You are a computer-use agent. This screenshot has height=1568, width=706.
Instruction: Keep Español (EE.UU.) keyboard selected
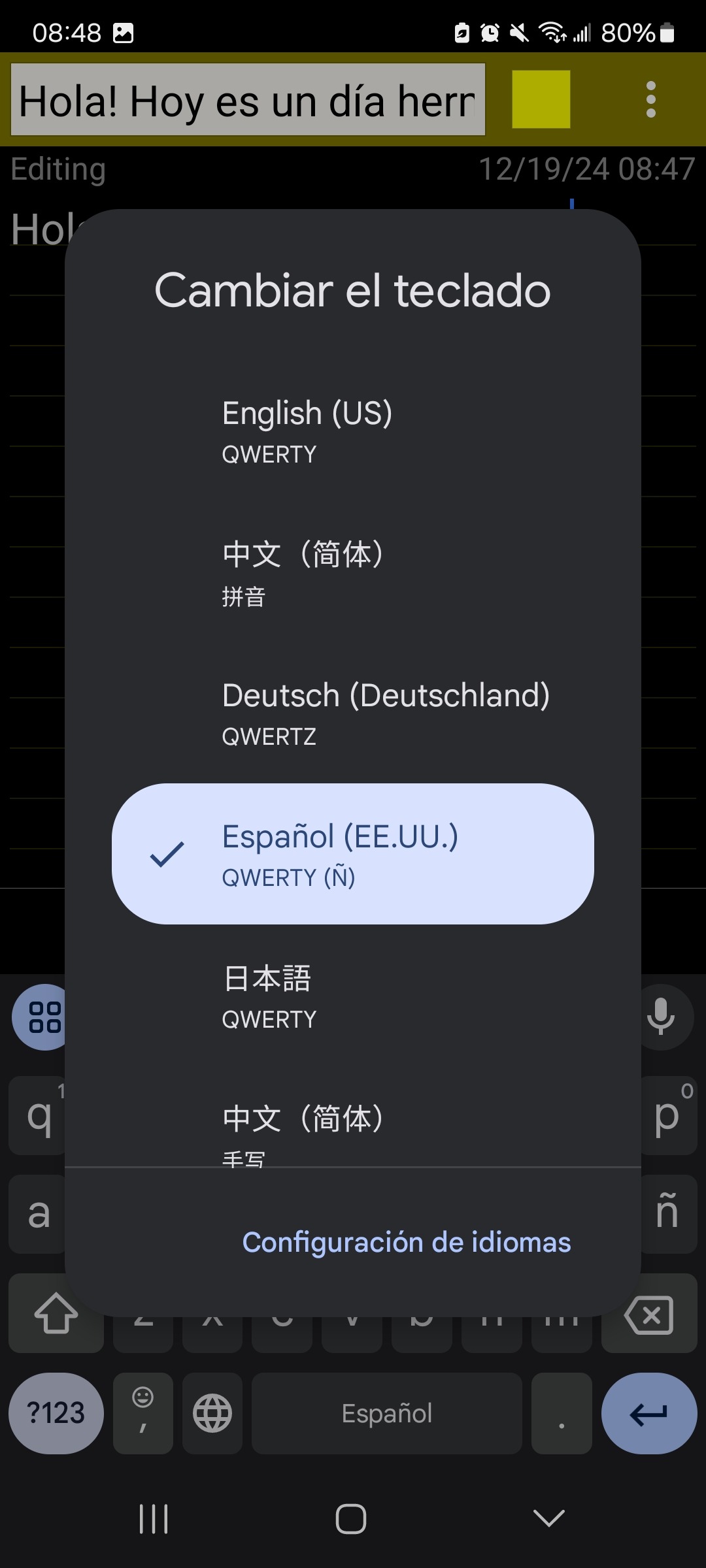(x=353, y=854)
